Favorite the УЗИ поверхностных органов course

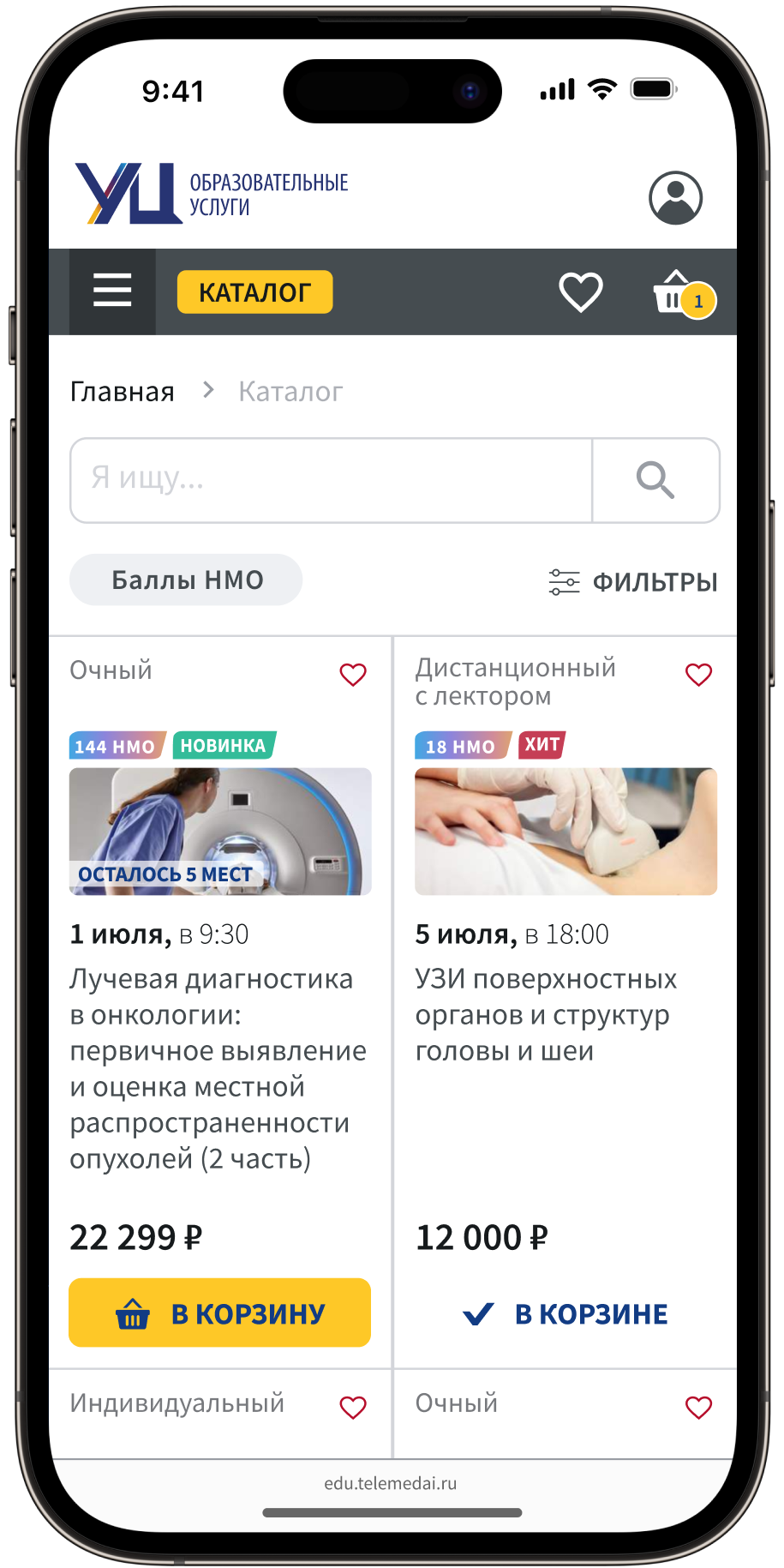tap(698, 675)
